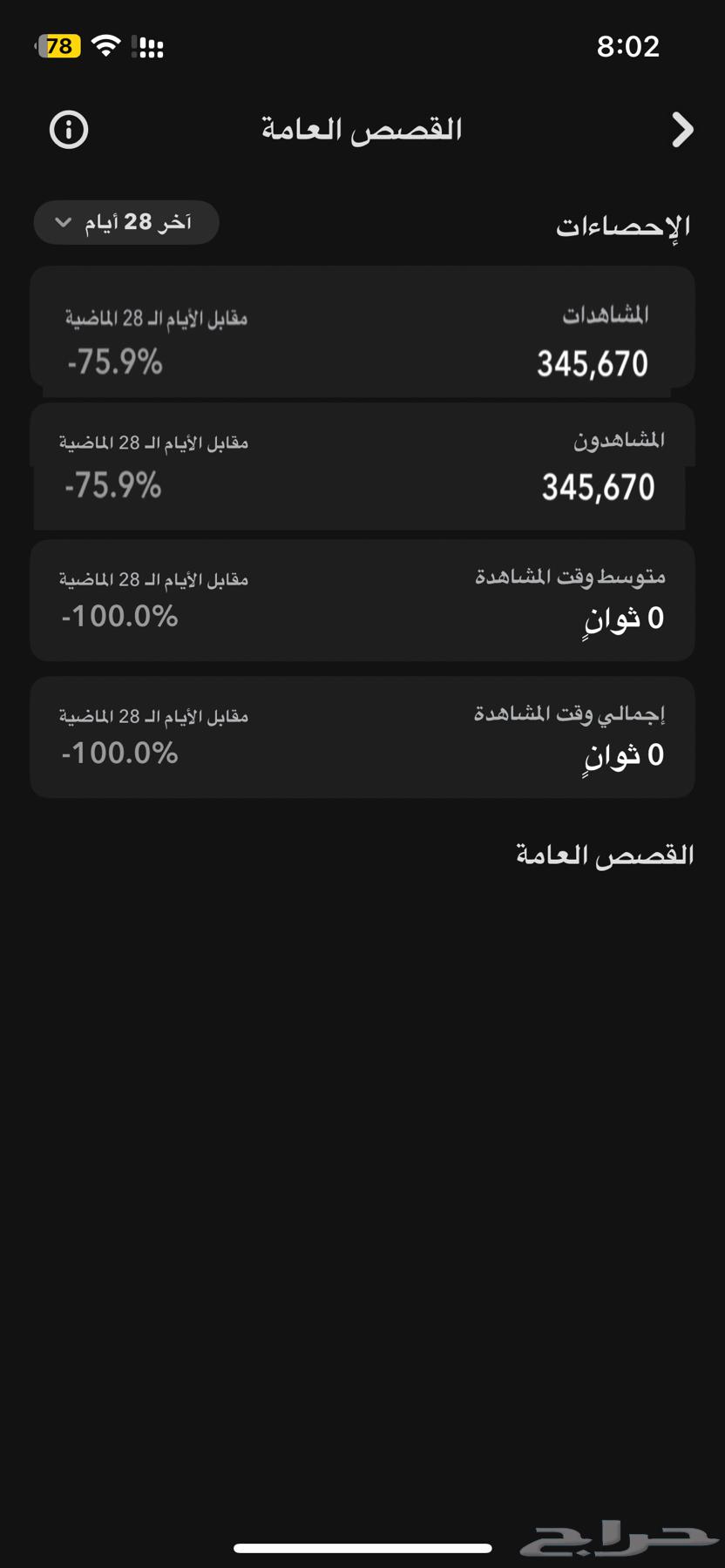Open the آخر 28 أيام time period dropdown
725x1568 pixels.
click(125, 222)
